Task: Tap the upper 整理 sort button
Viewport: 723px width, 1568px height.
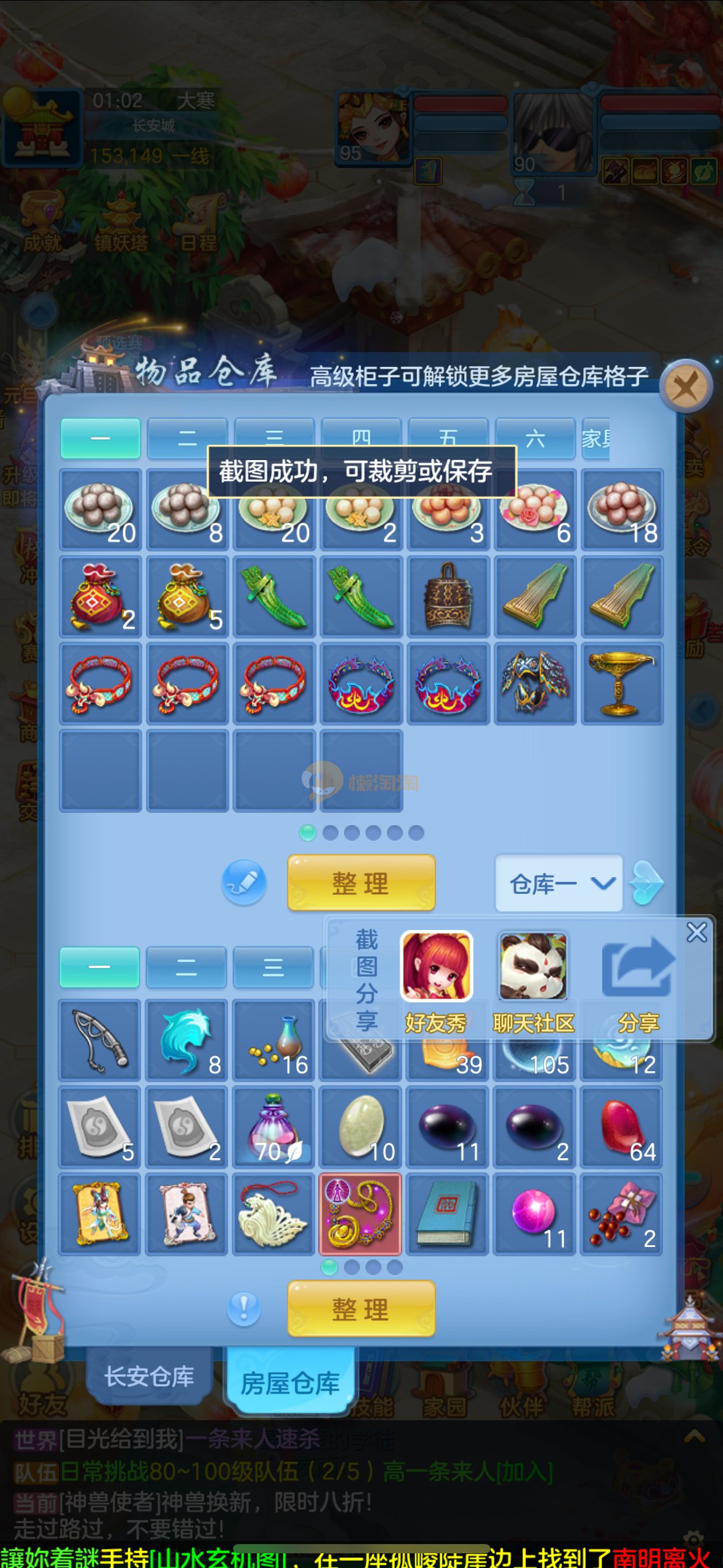Action: [x=361, y=883]
